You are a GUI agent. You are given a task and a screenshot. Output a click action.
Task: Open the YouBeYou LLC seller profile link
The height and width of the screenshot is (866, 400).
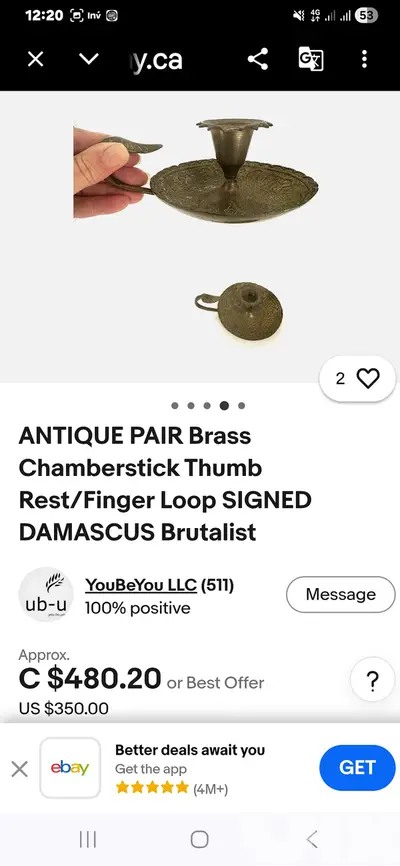coord(141,585)
